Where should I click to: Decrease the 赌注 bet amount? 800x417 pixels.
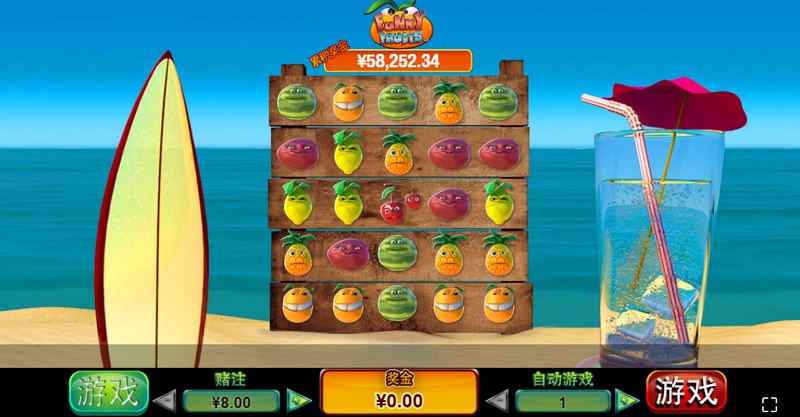coord(168,400)
